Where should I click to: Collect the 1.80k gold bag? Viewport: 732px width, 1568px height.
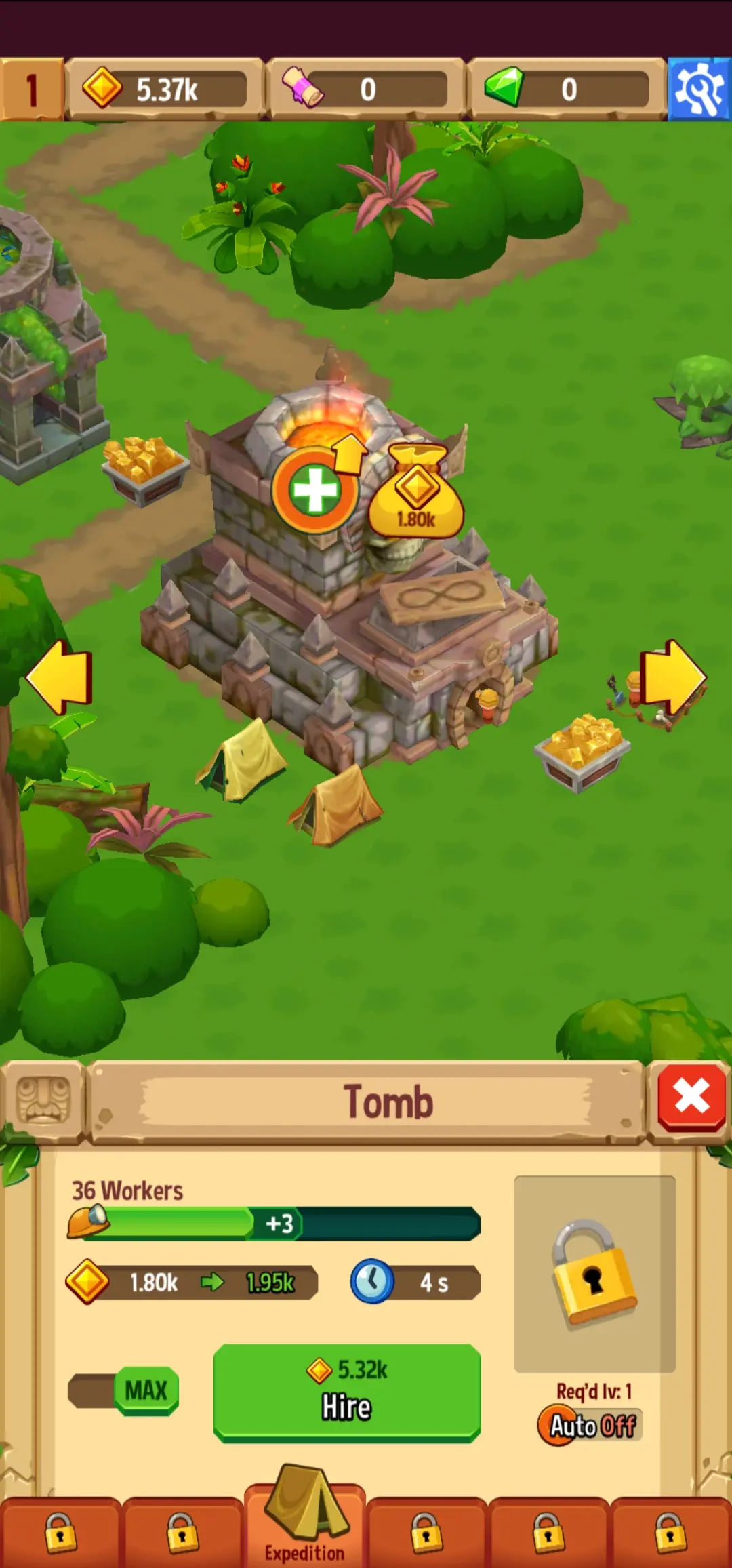coord(416,494)
